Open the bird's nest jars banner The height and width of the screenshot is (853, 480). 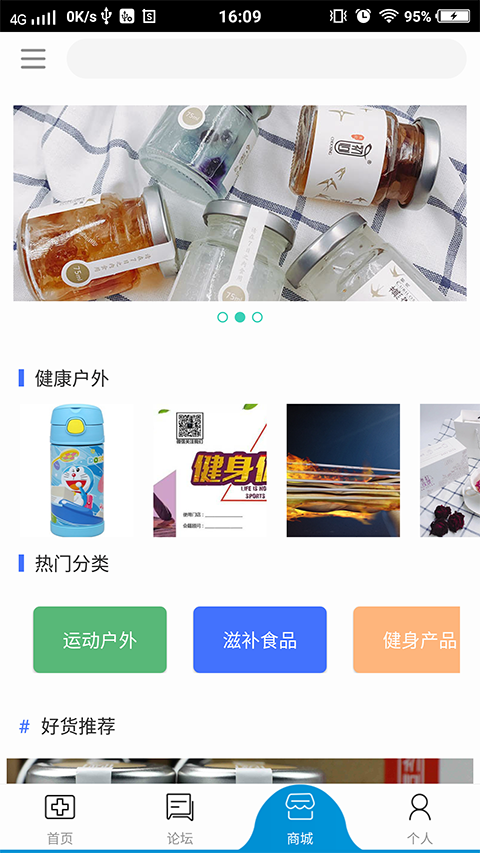point(240,203)
